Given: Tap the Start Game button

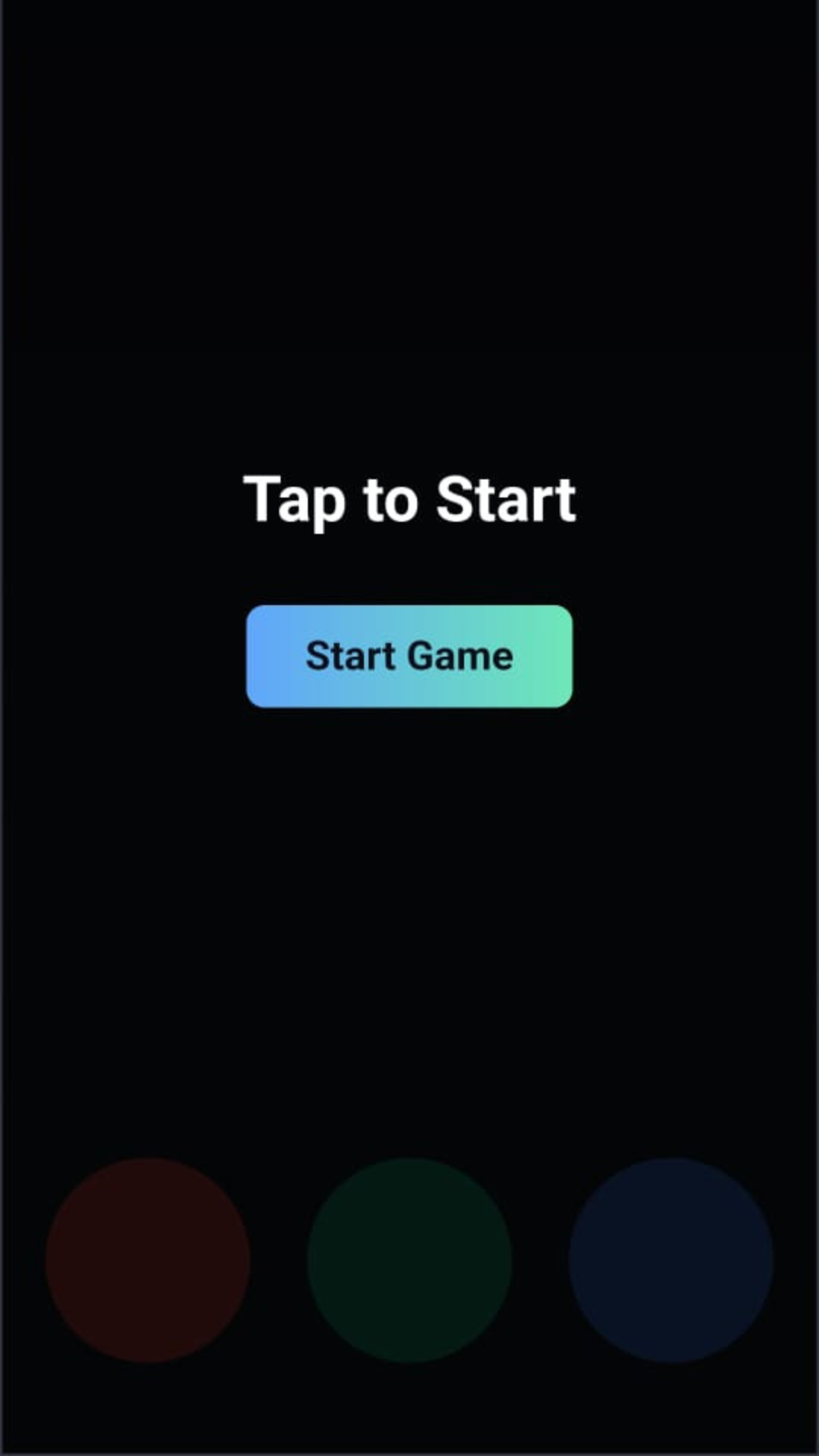Looking at the screenshot, I should click(x=409, y=656).
